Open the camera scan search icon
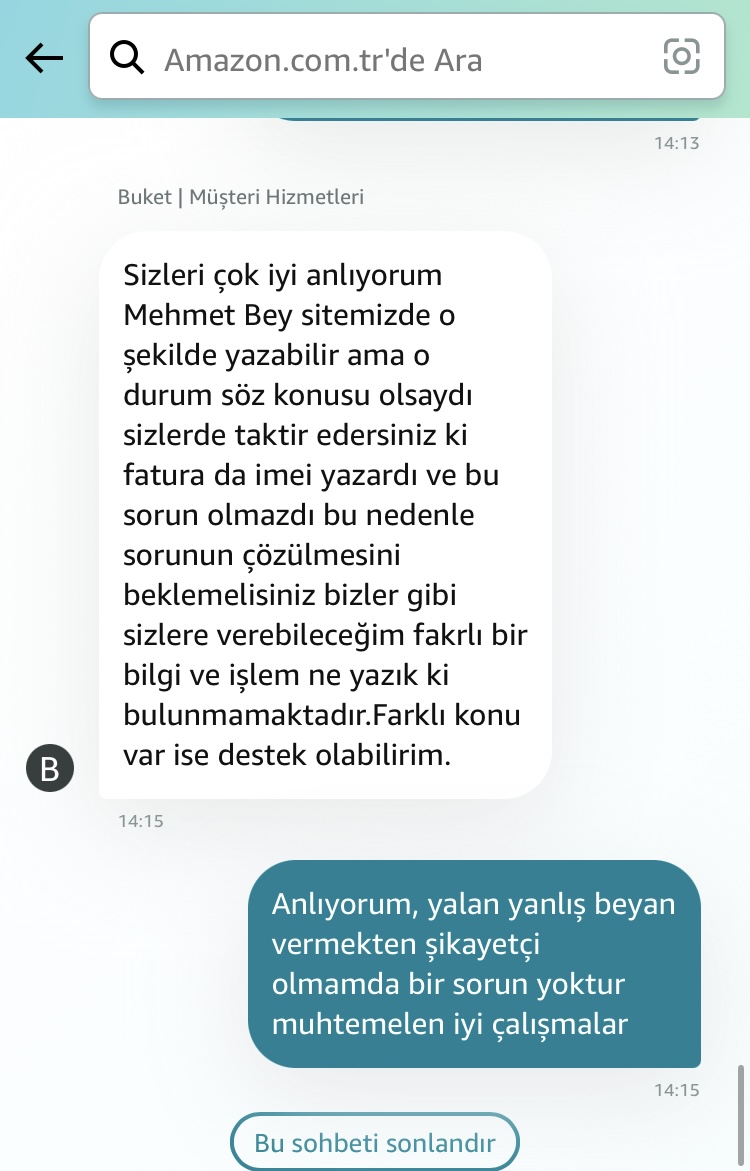750x1171 pixels. pos(681,57)
